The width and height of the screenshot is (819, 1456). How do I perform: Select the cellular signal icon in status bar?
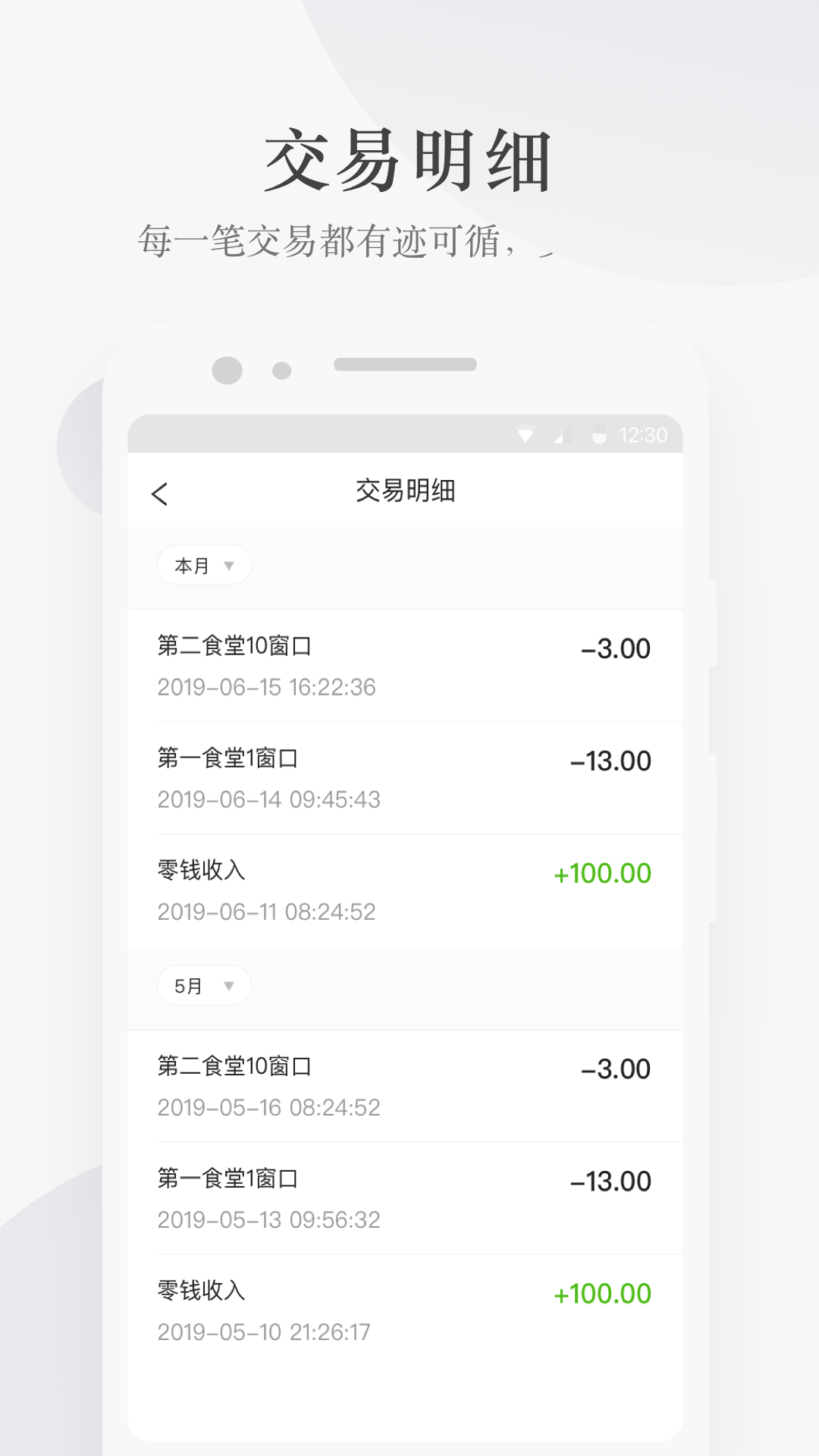(561, 435)
